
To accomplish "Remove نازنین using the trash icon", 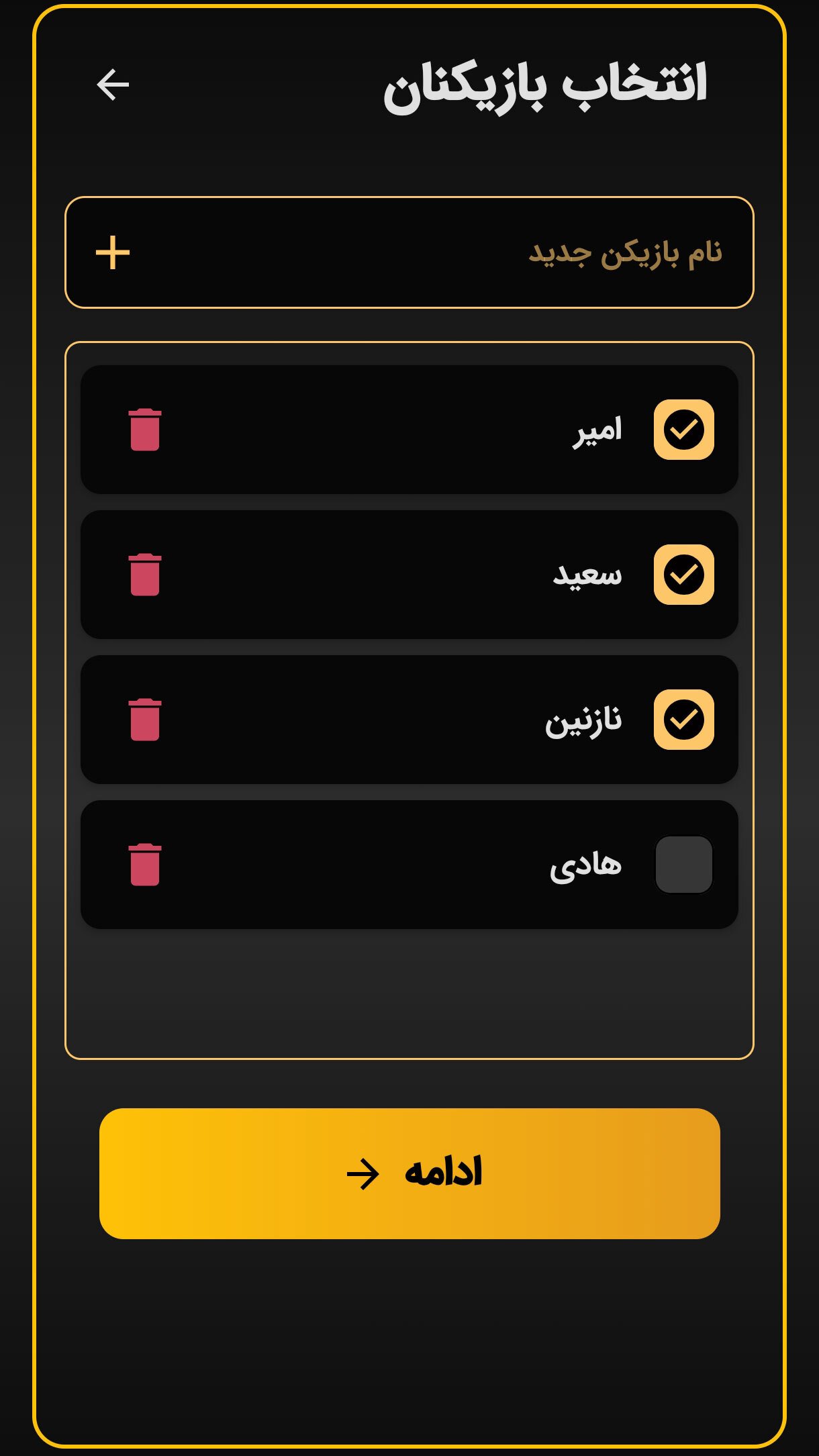I will pos(145,720).
